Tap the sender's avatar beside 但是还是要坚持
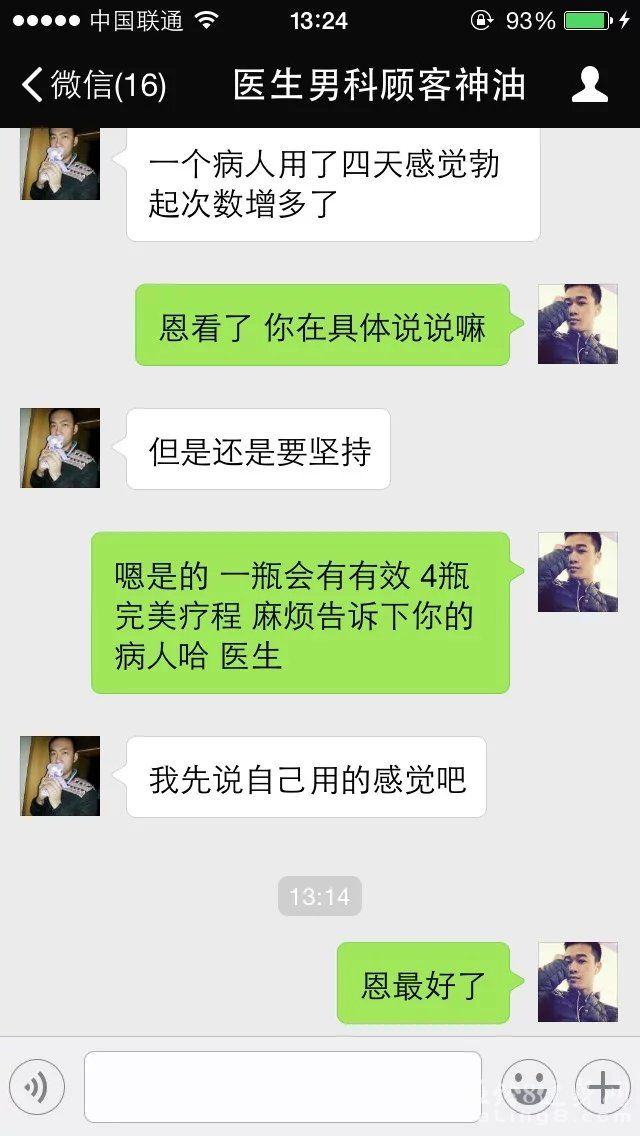 (x=60, y=448)
